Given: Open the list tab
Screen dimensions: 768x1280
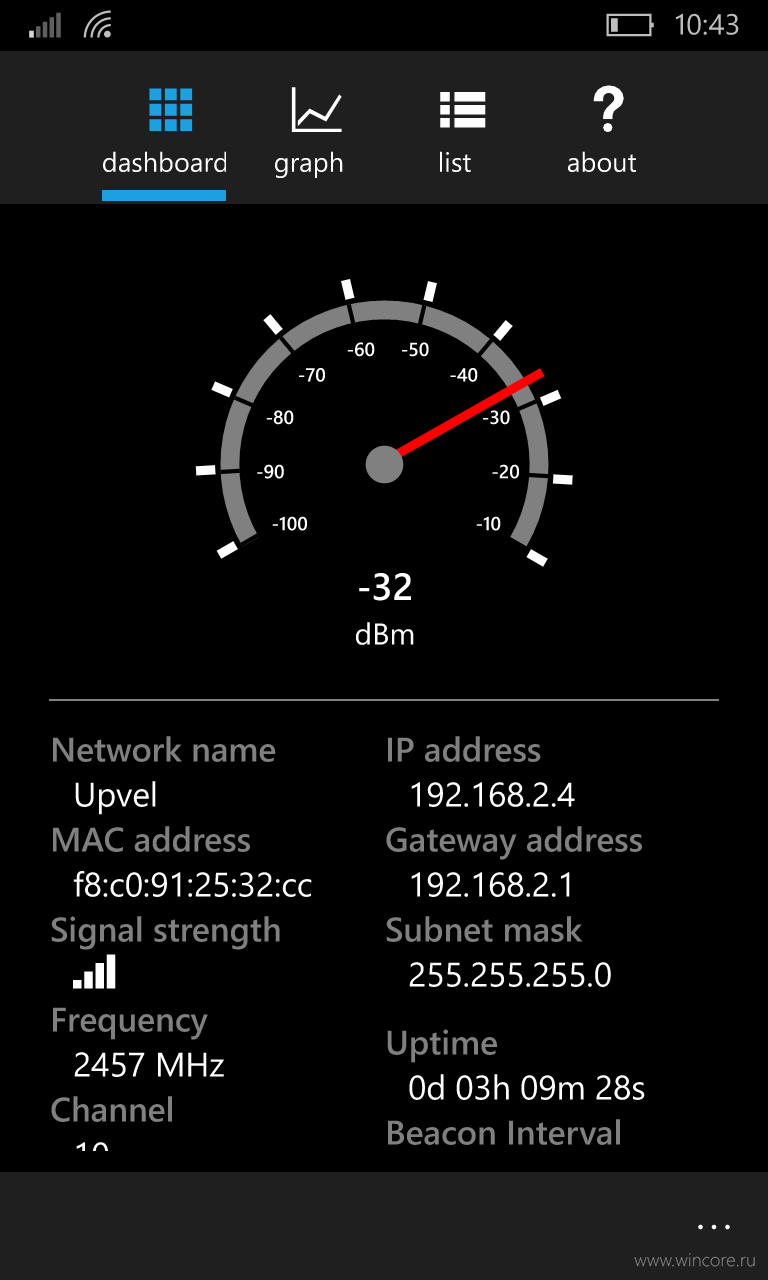Looking at the screenshot, I should pos(456,131).
